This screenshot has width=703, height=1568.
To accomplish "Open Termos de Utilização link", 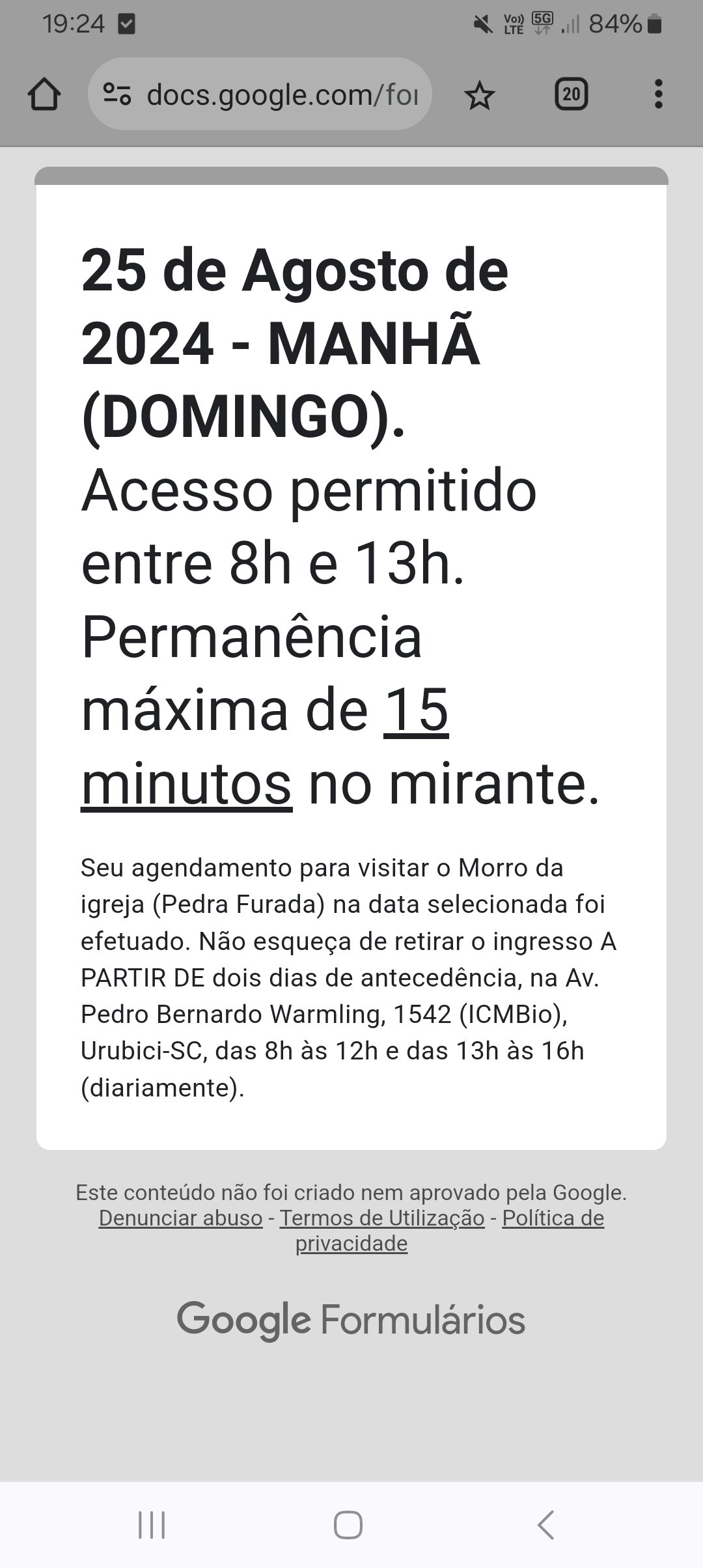I will click(x=382, y=1218).
